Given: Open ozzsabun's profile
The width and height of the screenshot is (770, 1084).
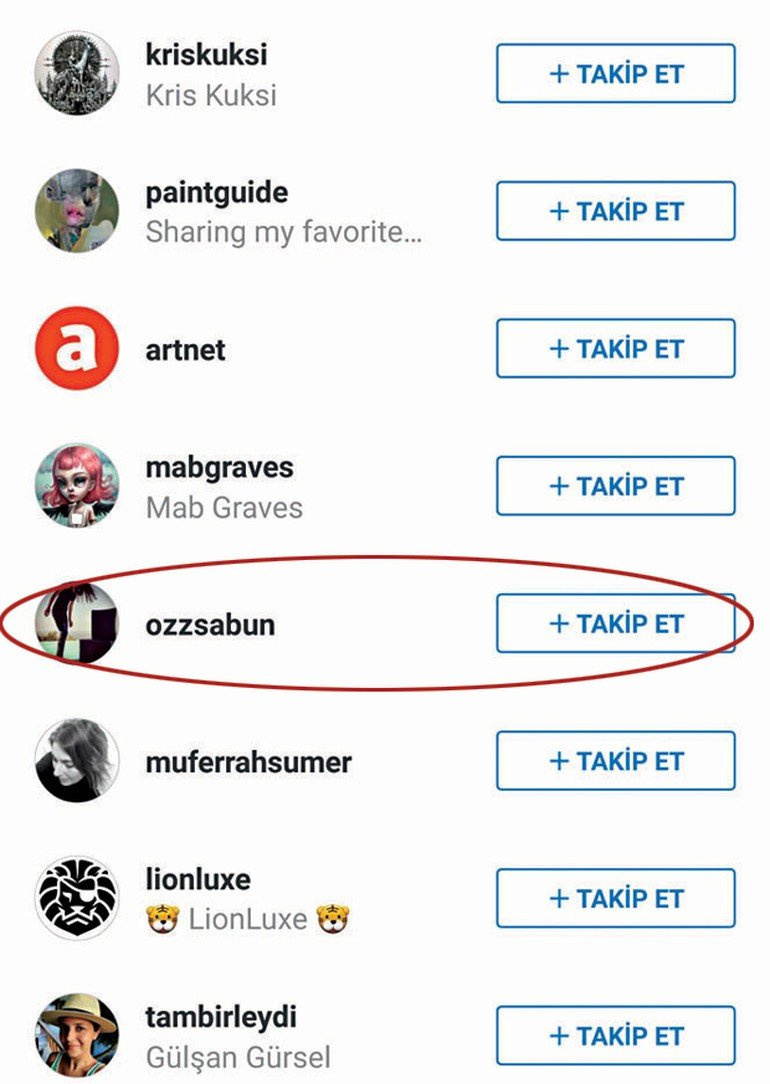Looking at the screenshot, I should [x=210, y=625].
